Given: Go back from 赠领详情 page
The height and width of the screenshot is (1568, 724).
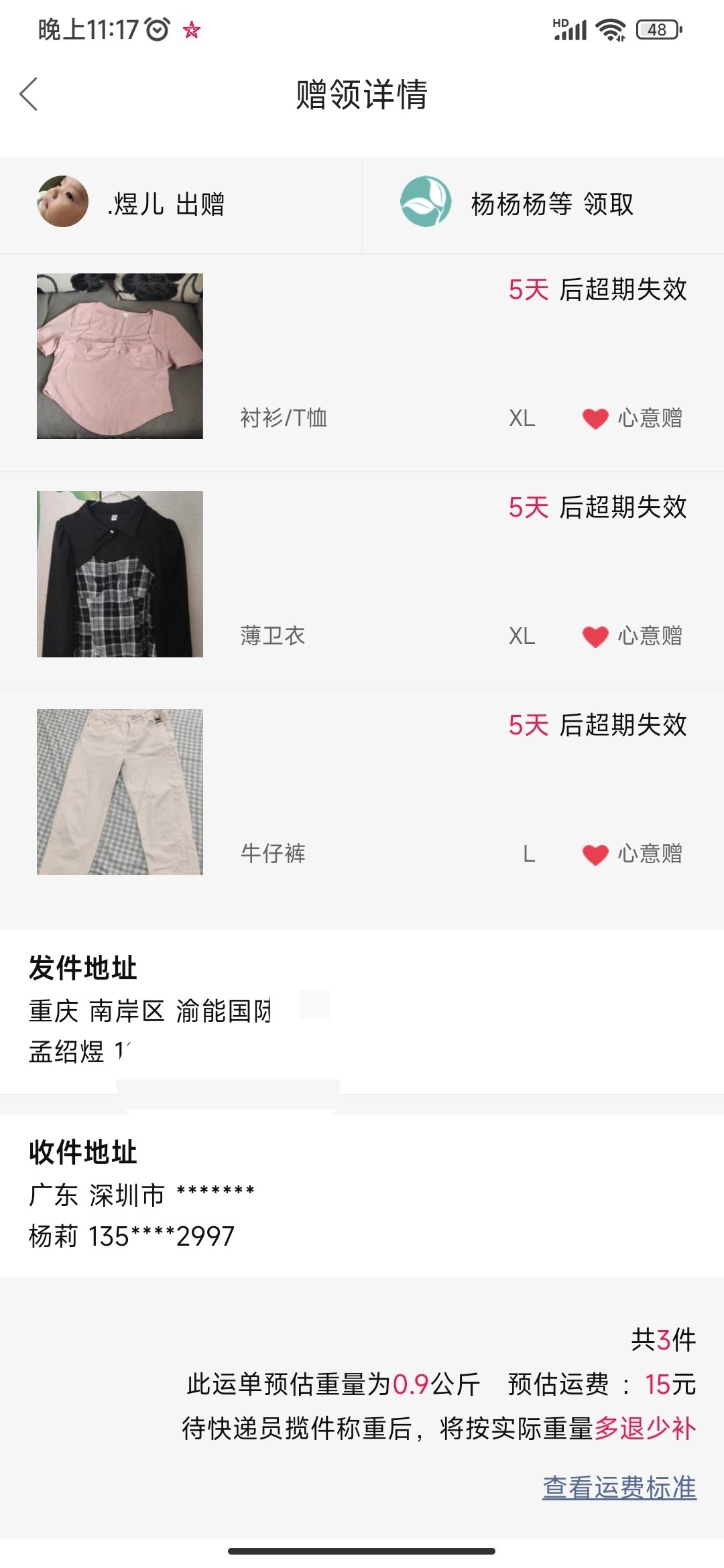Looking at the screenshot, I should (x=28, y=94).
